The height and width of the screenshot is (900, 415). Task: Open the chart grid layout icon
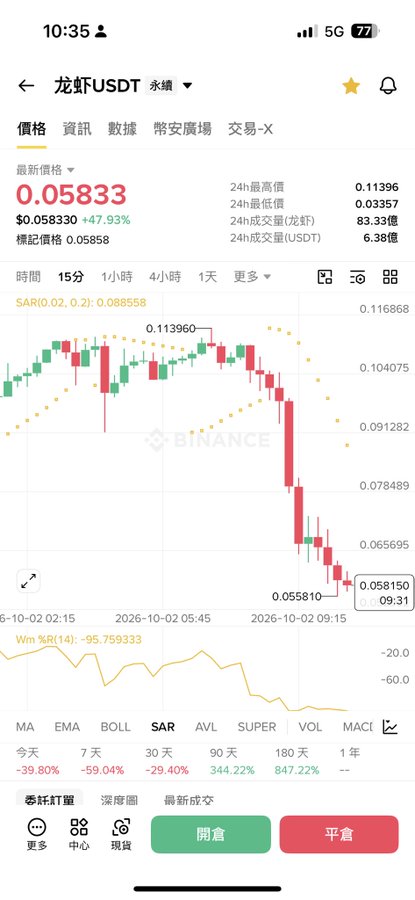point(390,277)
